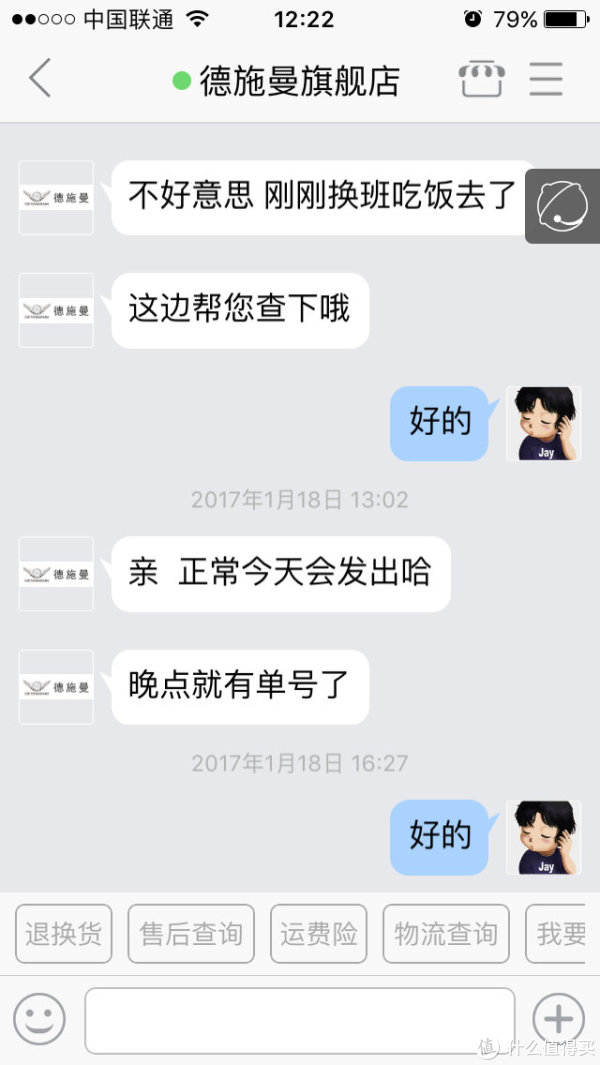Image resolution: width=600 pixels, height=1065 pixels.
Task: Open the three-line menu
Action: point(546,79)
